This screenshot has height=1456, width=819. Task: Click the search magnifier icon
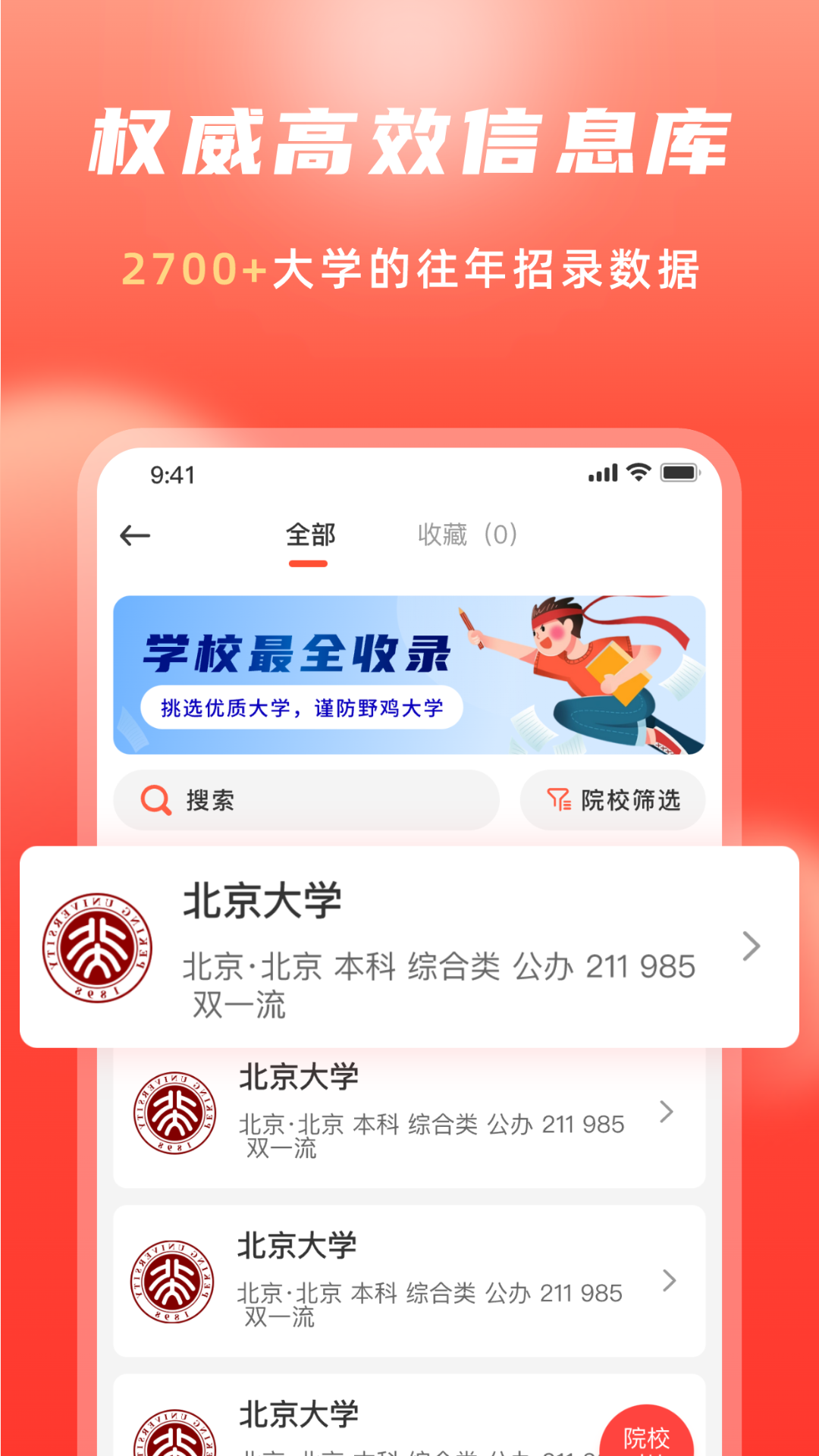pyautogui.click(x=154, y=801)
